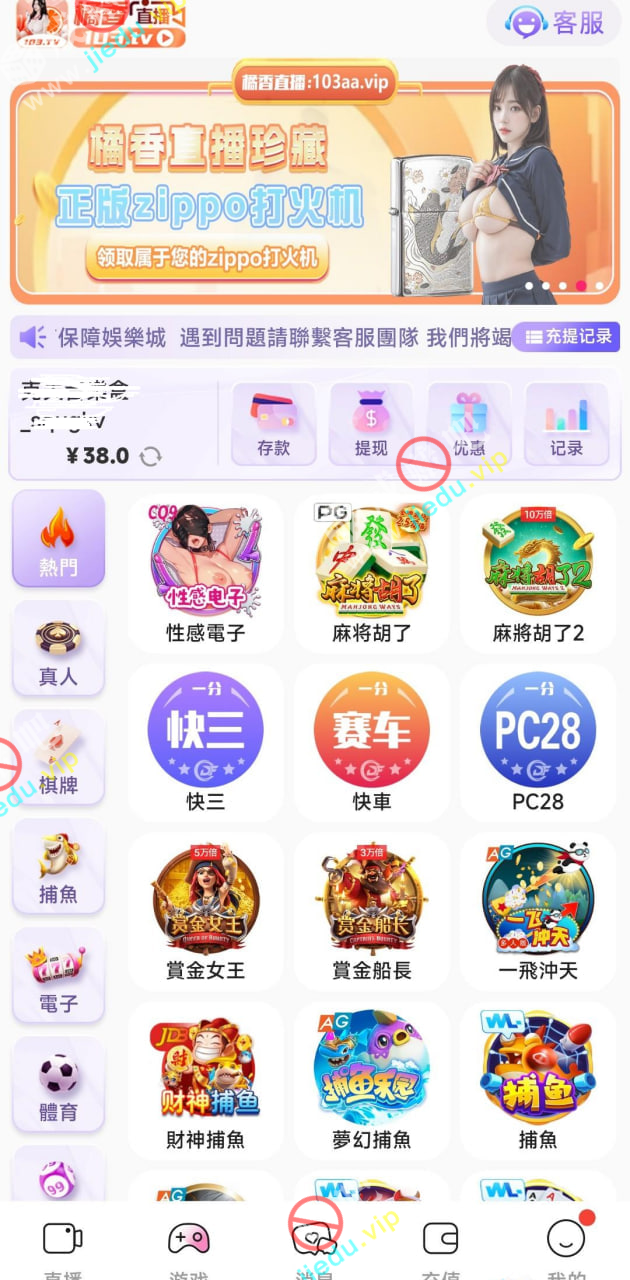Open 优惠 promotions
630x1280 pixels.
(x=468, y=424)
